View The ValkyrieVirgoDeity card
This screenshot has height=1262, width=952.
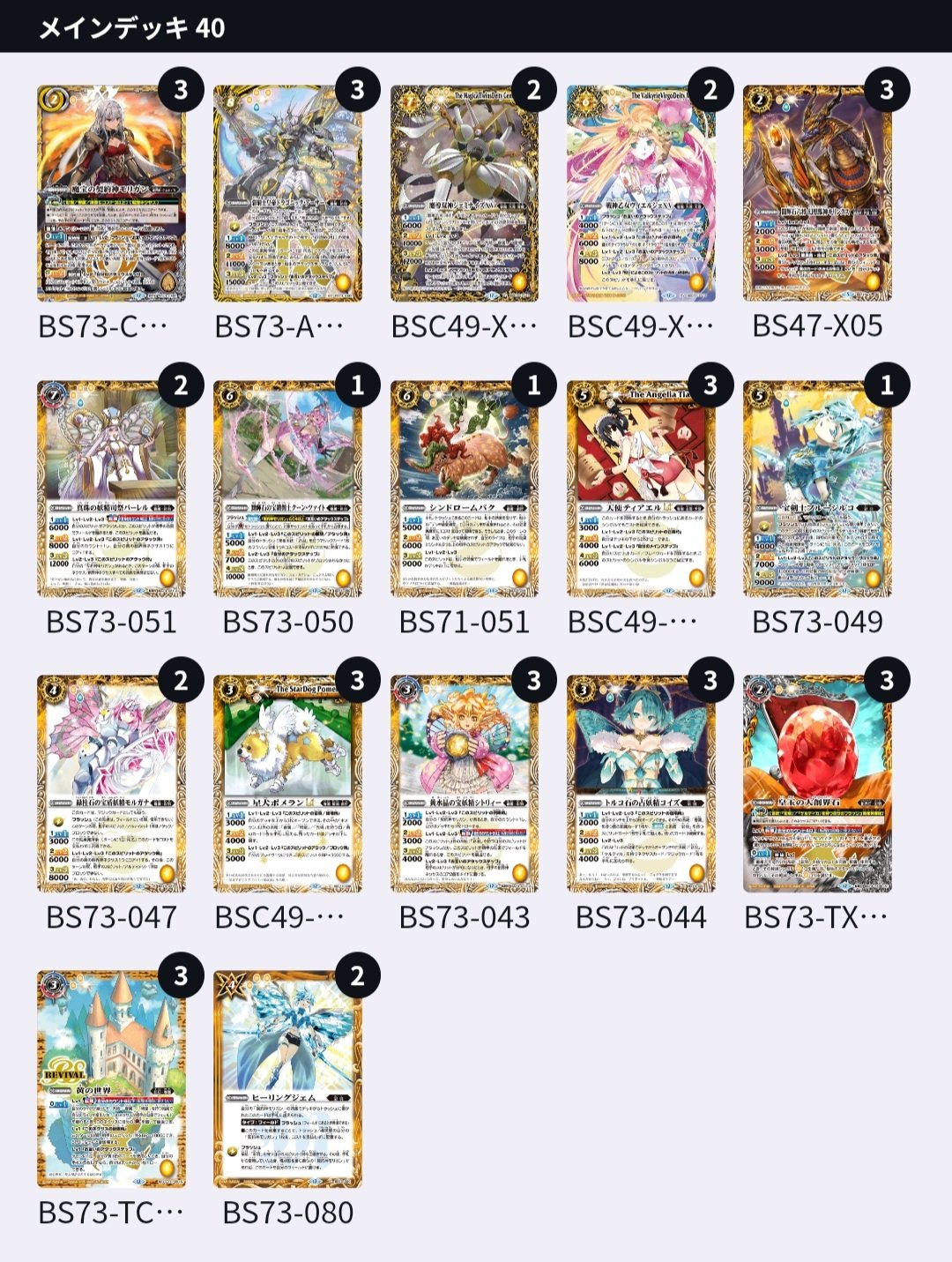tap(641, 194)
